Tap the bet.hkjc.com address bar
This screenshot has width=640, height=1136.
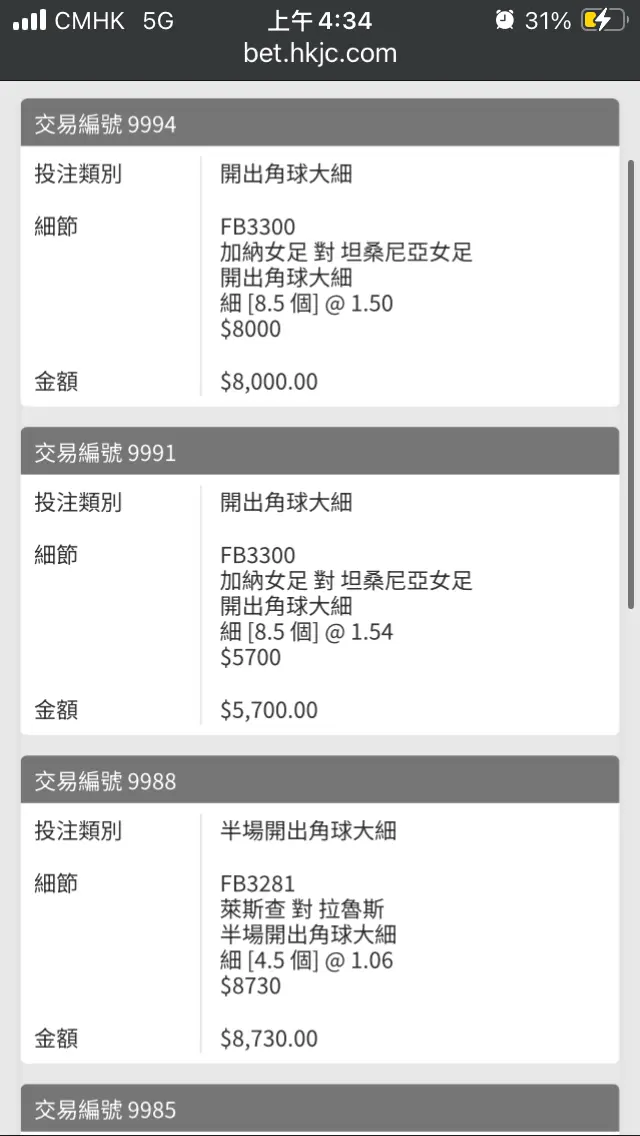coord(320,54)
